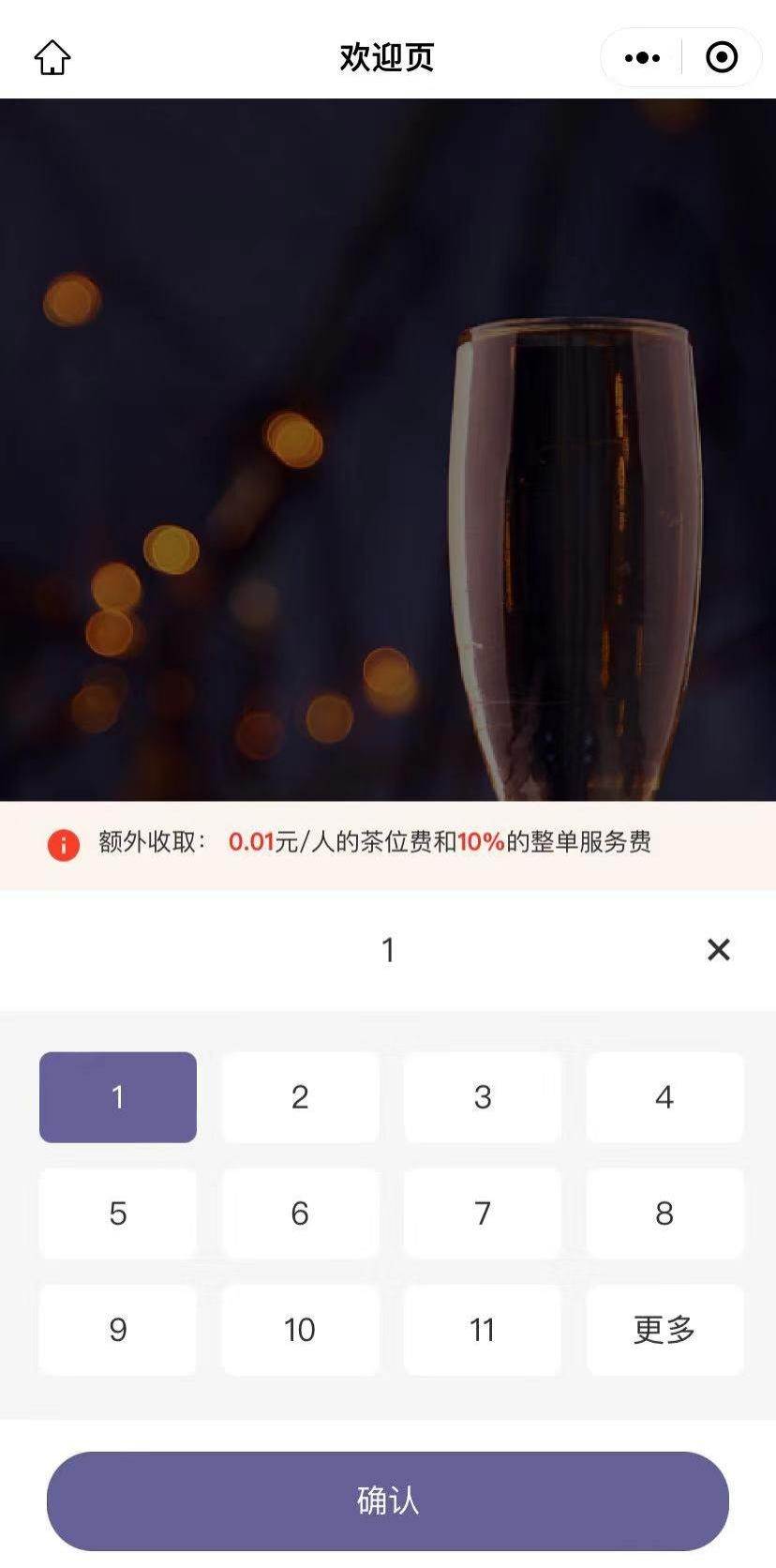Screen dimensions: 776x1568
Task: Confirm with the 确认 button
Action: pyautogui.click(x=388, y=1500)
